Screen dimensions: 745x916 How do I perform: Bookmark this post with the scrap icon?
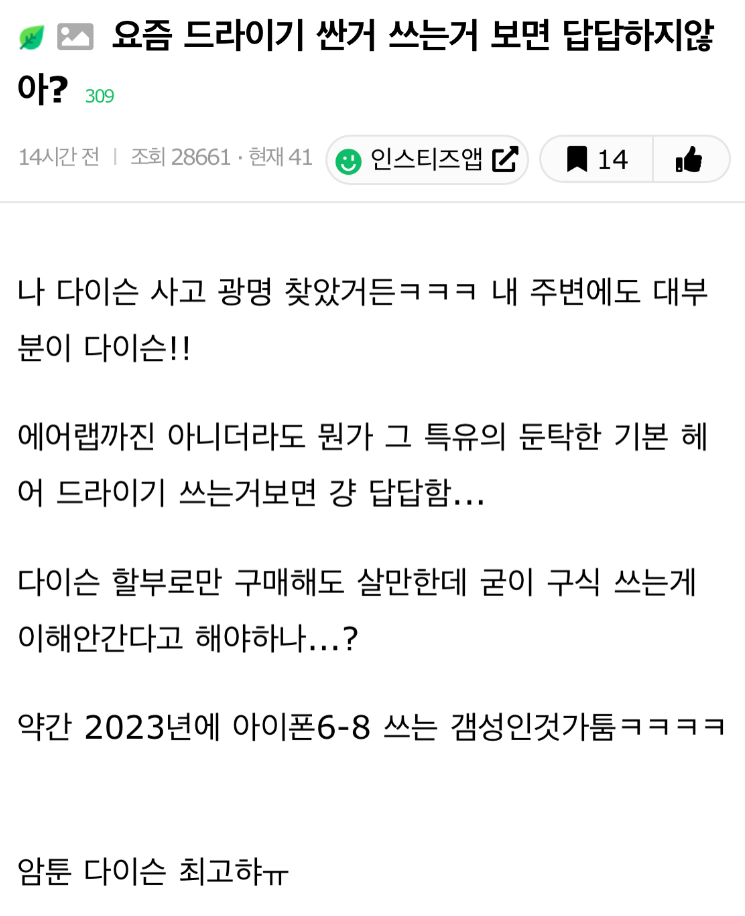(x=596, y=159)
